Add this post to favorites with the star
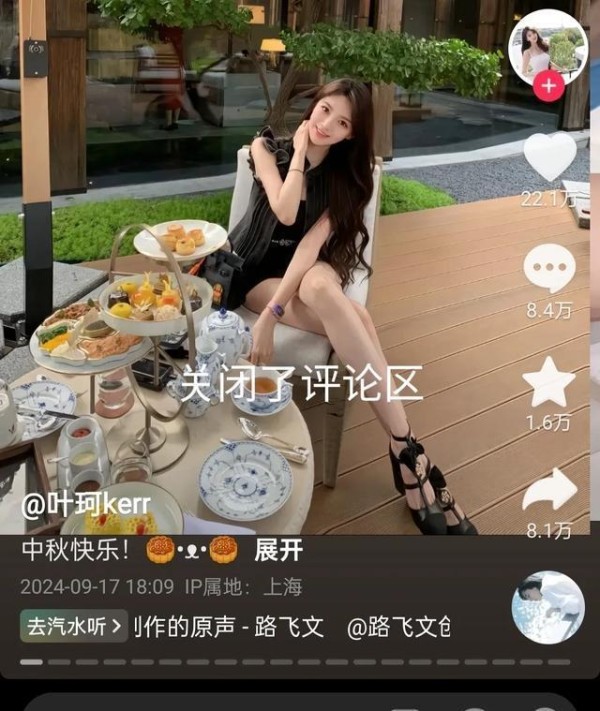Screen dimensions: 600x711 550,382
